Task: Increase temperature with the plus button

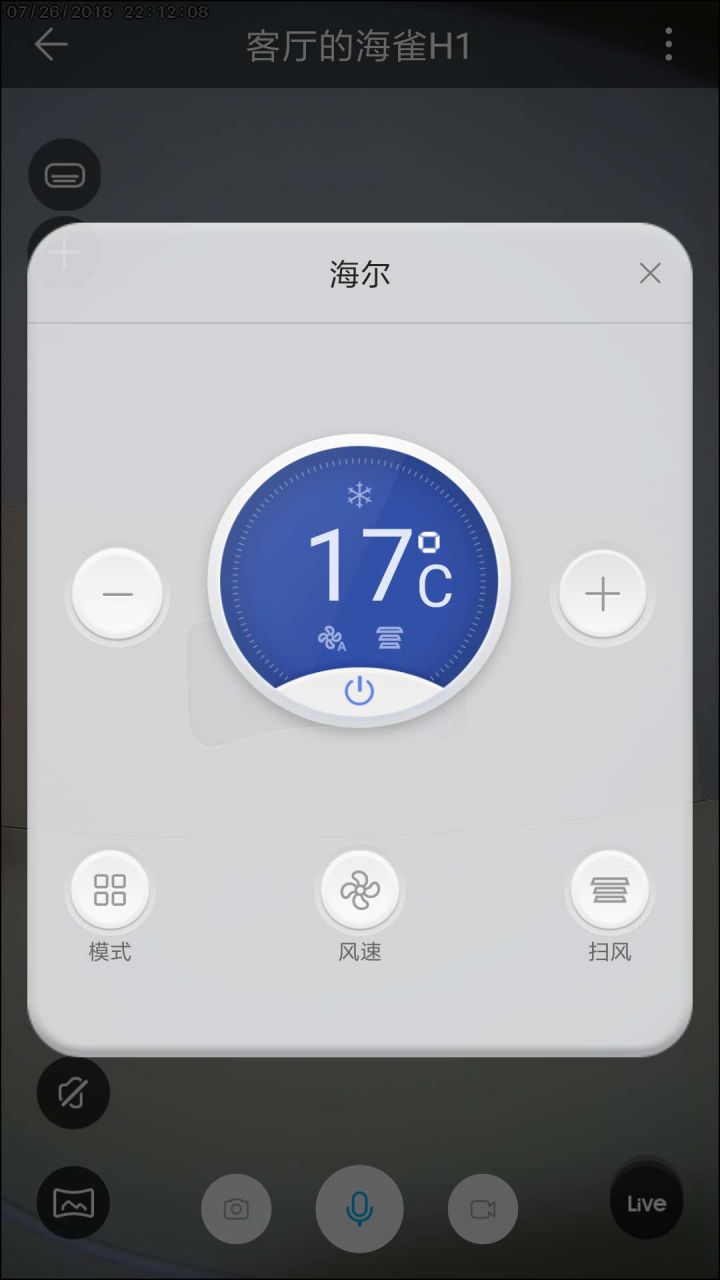Action: (602, 593)
